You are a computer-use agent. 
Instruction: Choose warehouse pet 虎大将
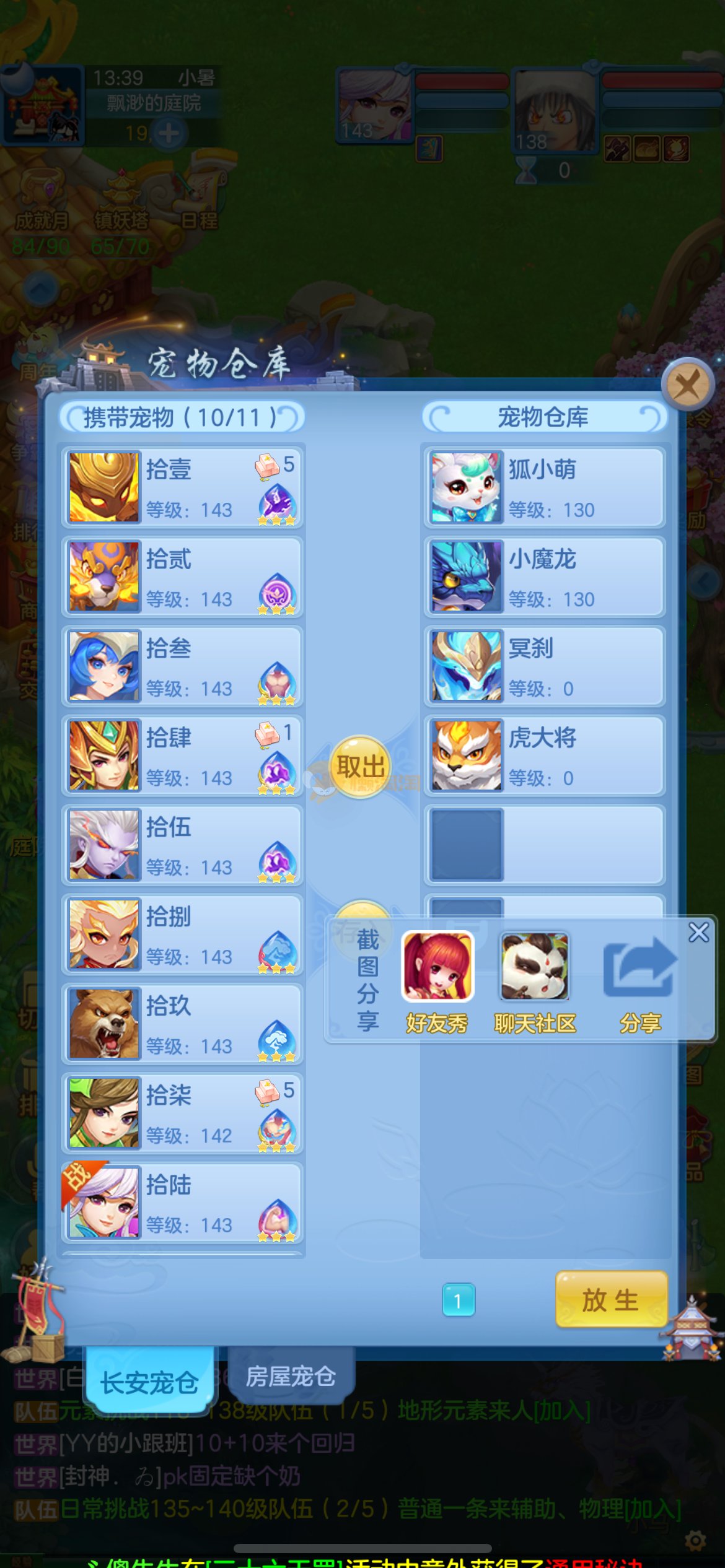click(544, 756)
